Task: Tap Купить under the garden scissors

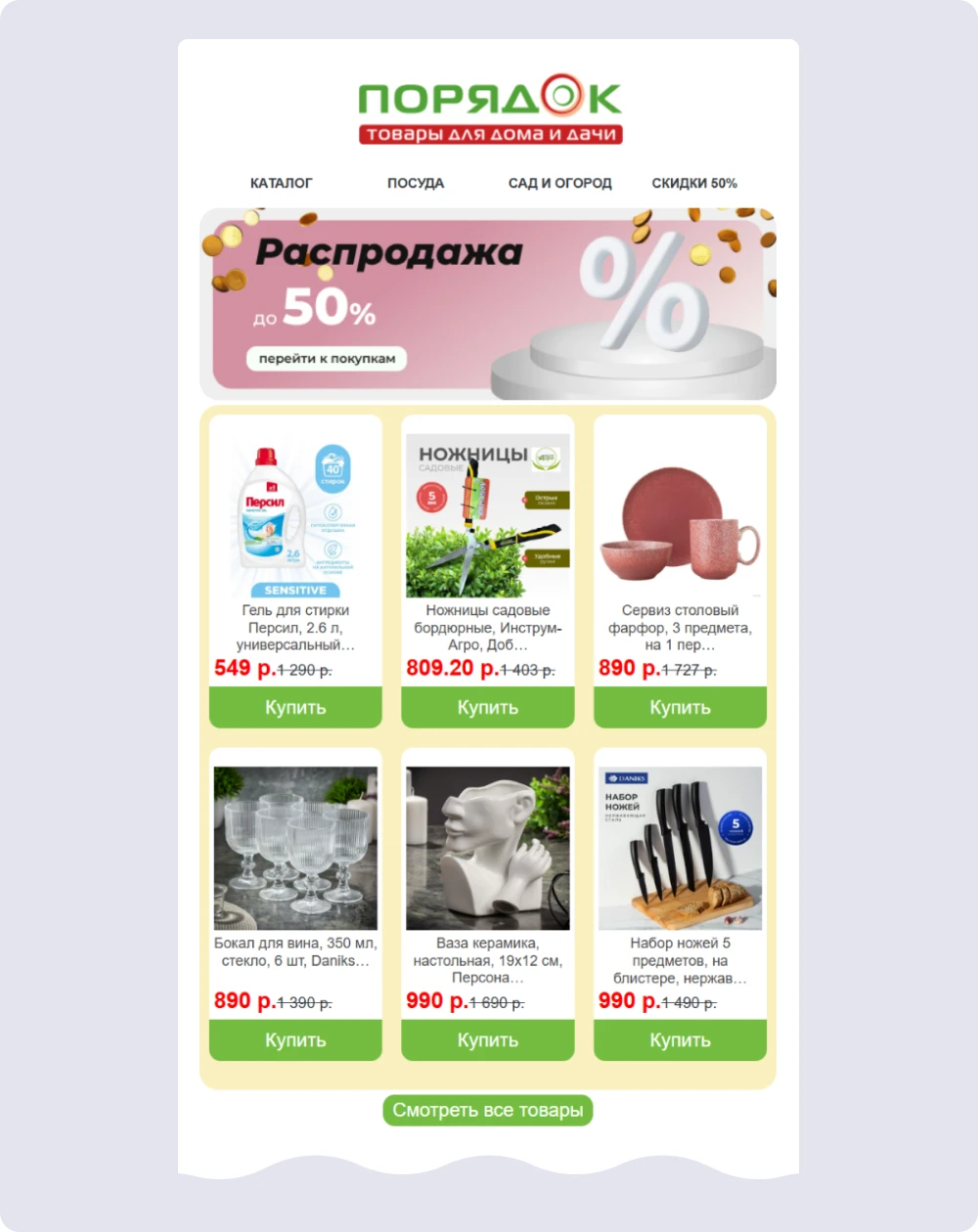Action: pos(487,707)
